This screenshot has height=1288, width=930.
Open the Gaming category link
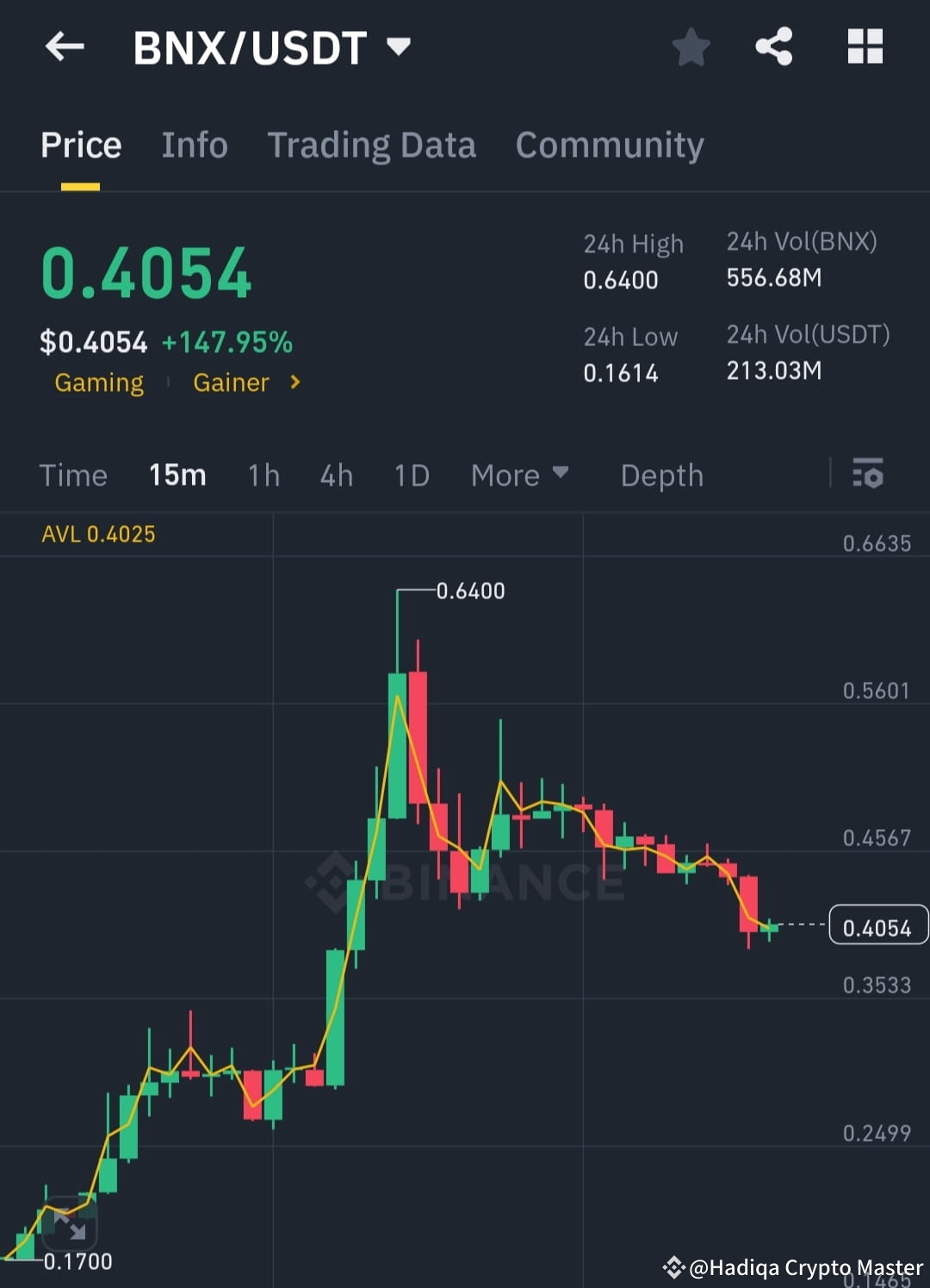(99, 382)
